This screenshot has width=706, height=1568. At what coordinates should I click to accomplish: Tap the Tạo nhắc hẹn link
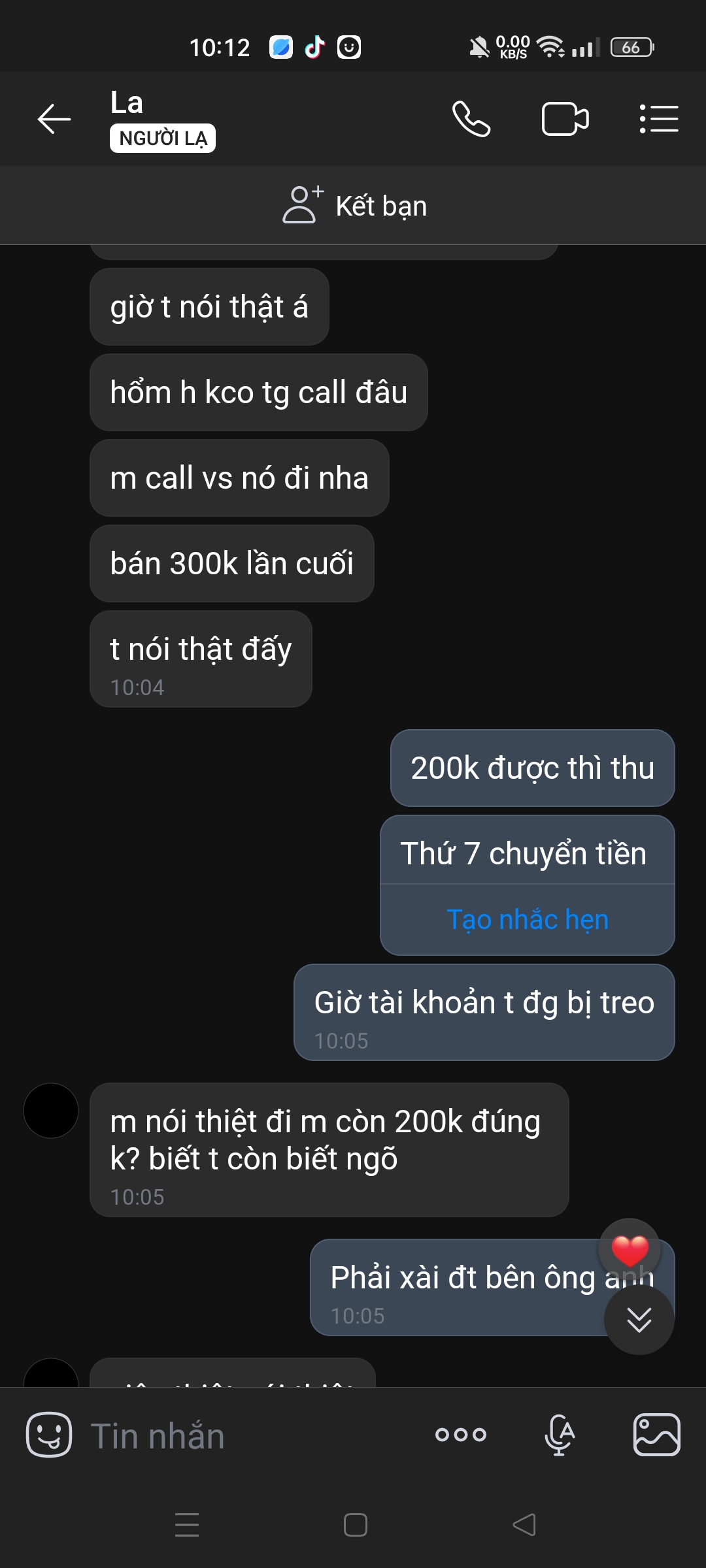tap(528, 920)
